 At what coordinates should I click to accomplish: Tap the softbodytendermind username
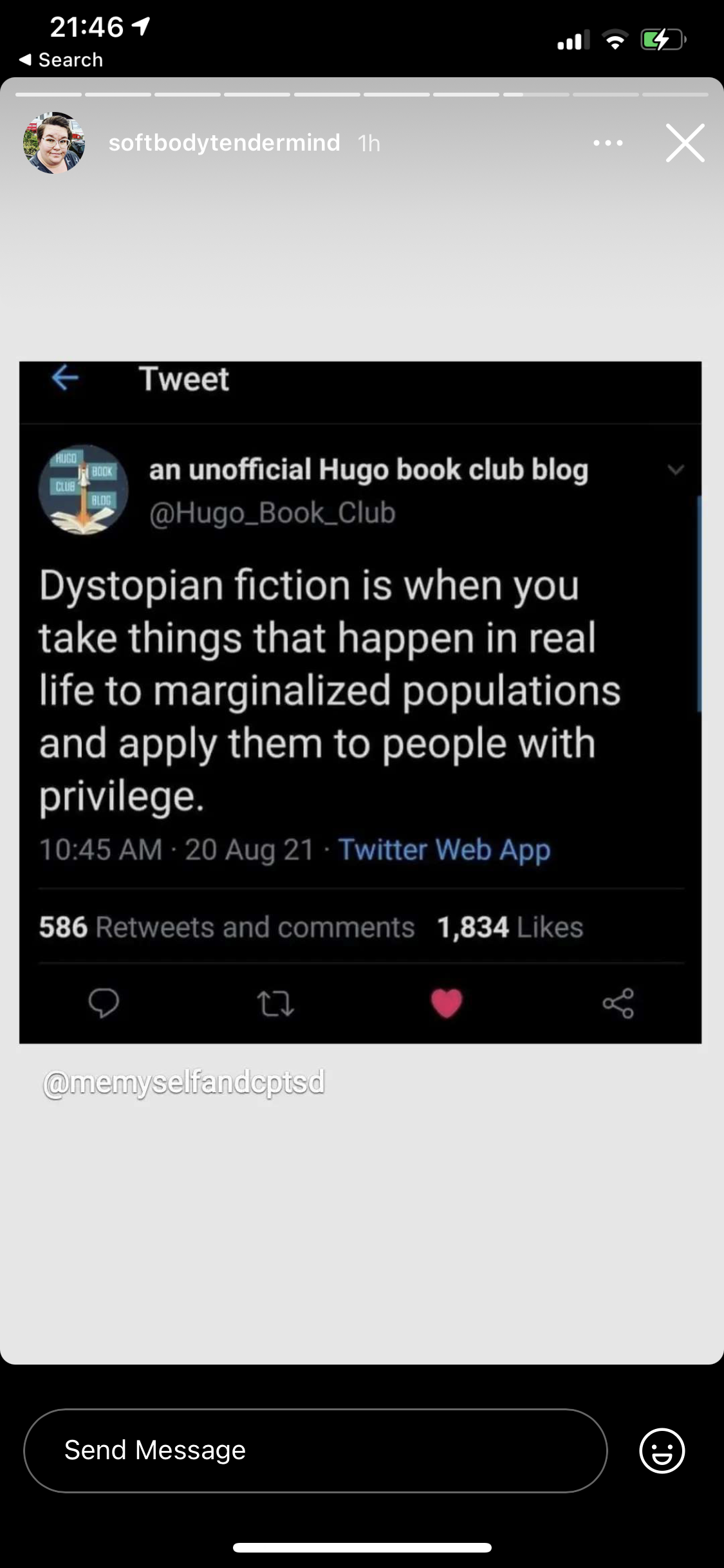[224, 143]
